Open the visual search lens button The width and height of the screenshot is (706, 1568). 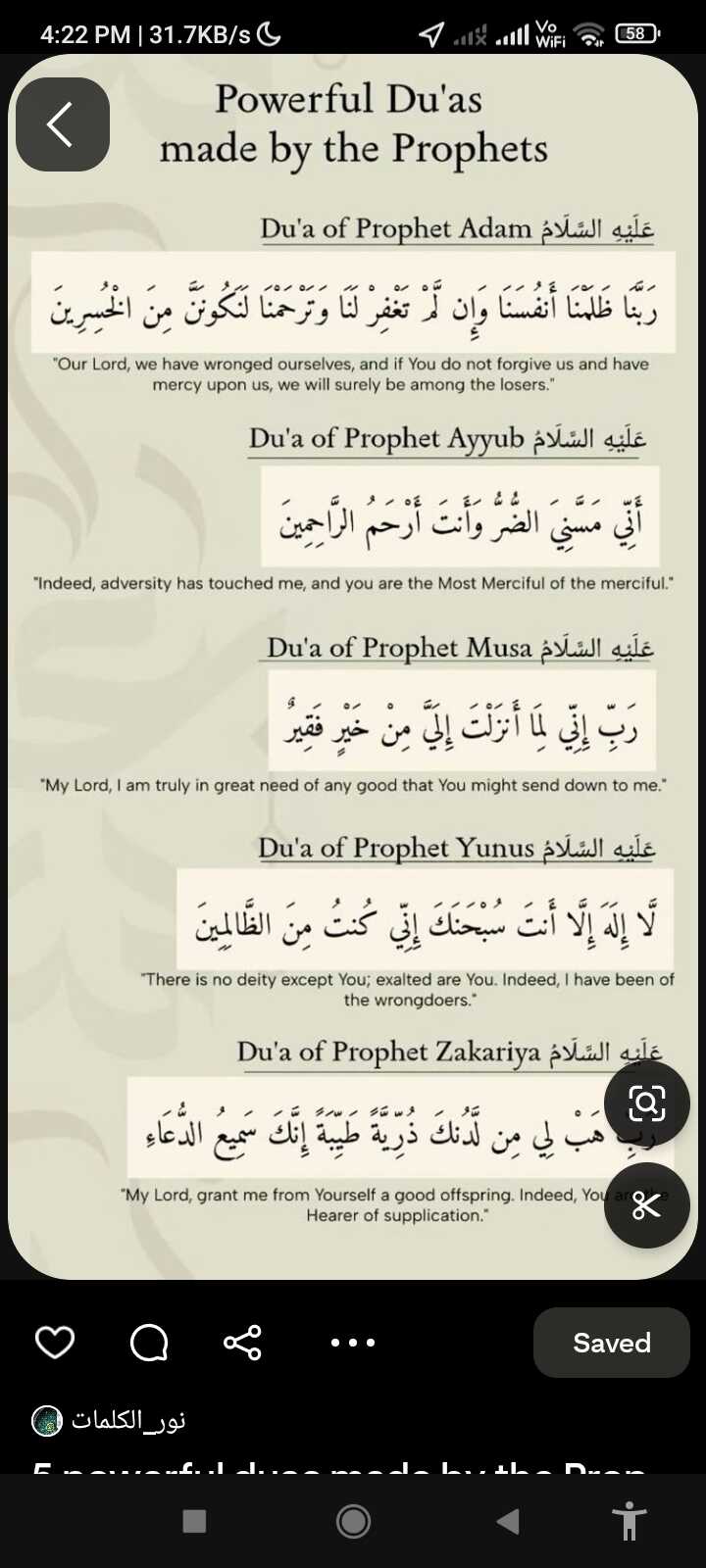pos(646,1103)
